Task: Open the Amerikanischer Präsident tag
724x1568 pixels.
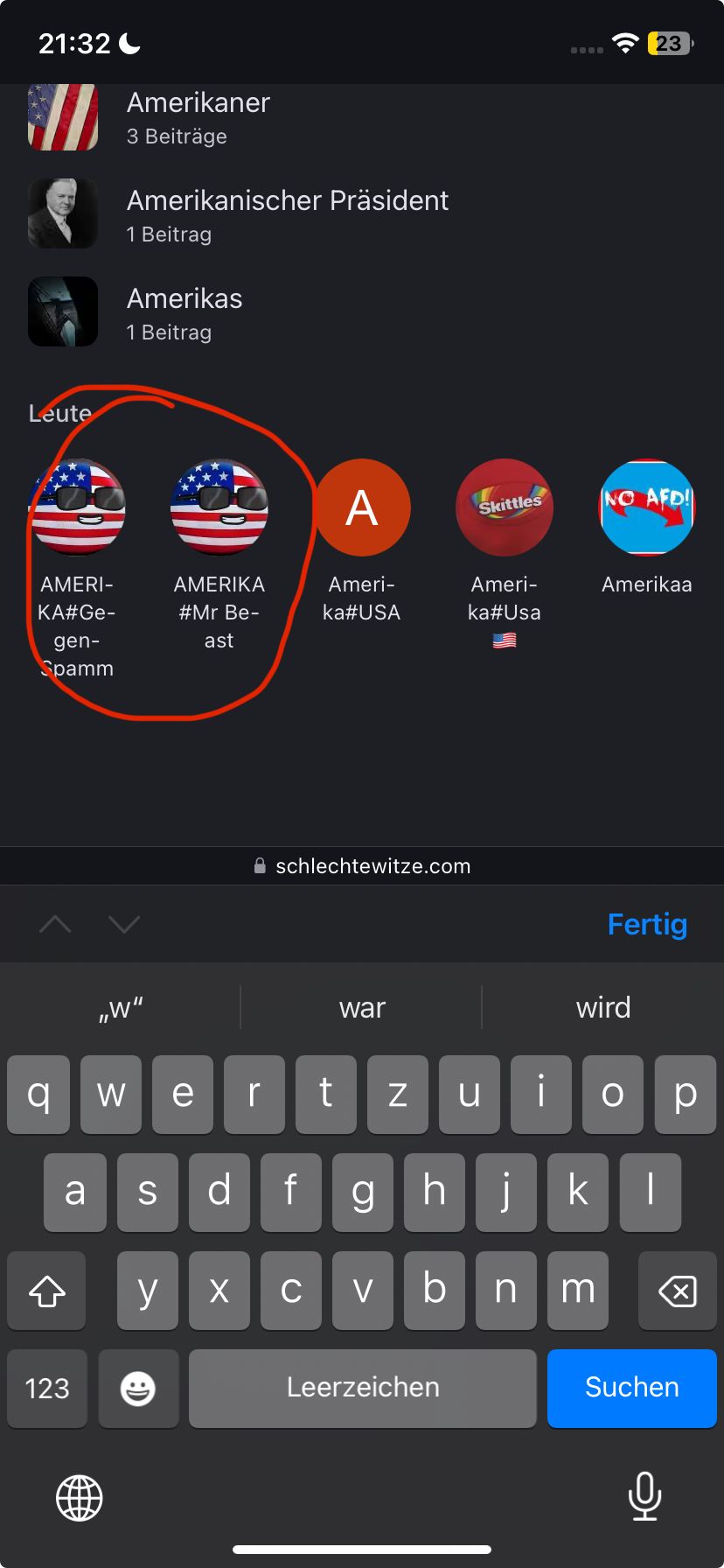Action: pyautogui.click(x=362, y=214)
